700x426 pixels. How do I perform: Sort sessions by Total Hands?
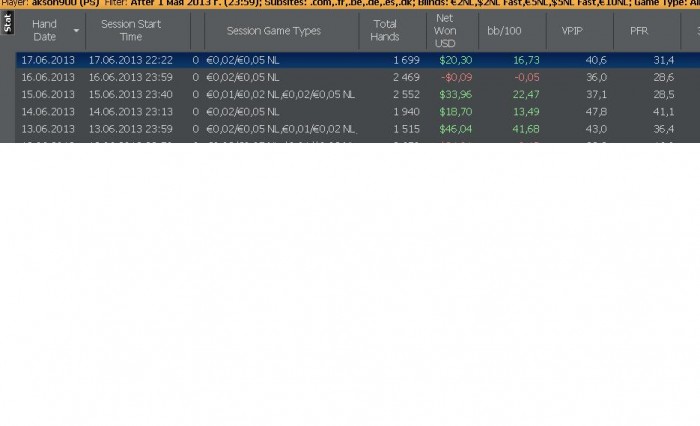[x=384, y=31]
